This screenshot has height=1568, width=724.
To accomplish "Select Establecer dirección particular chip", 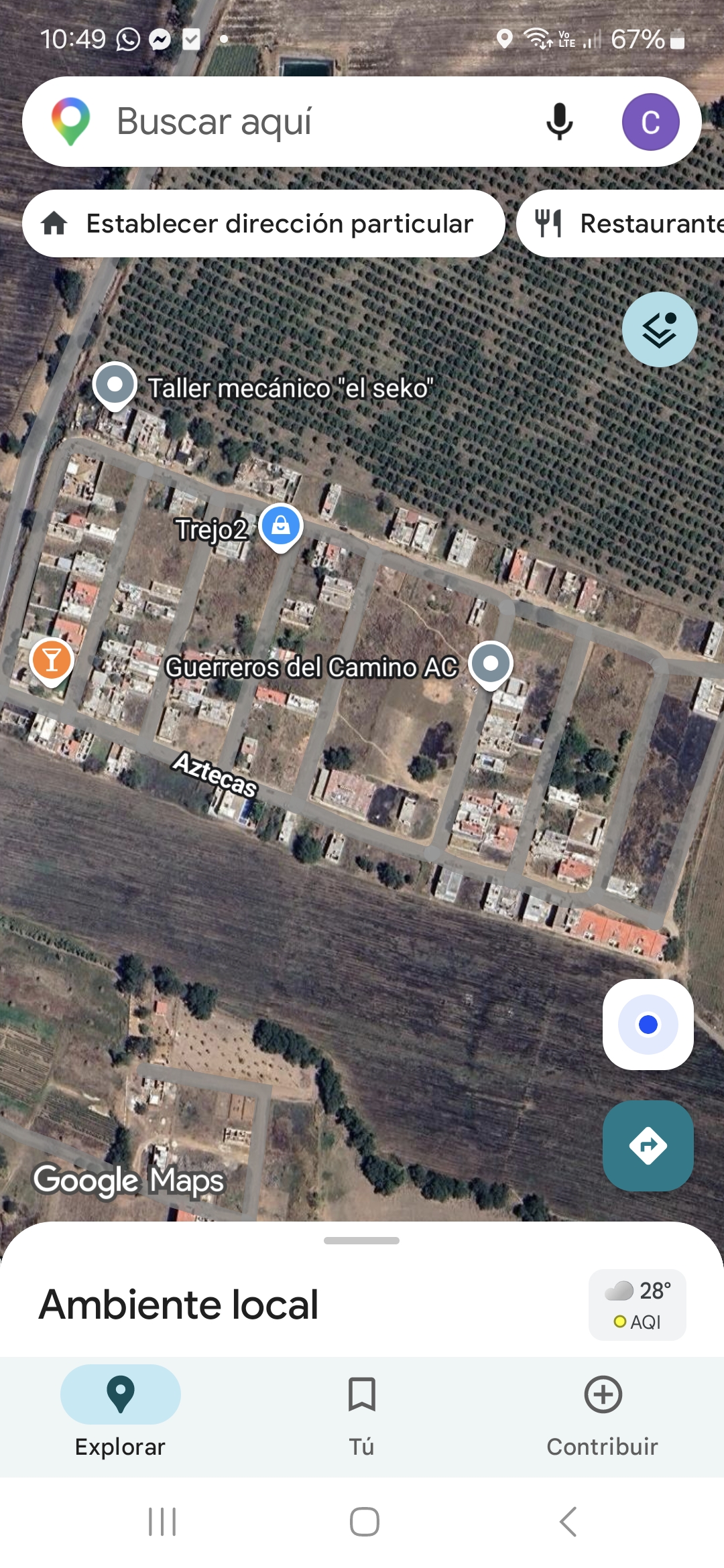I will 263,224.
